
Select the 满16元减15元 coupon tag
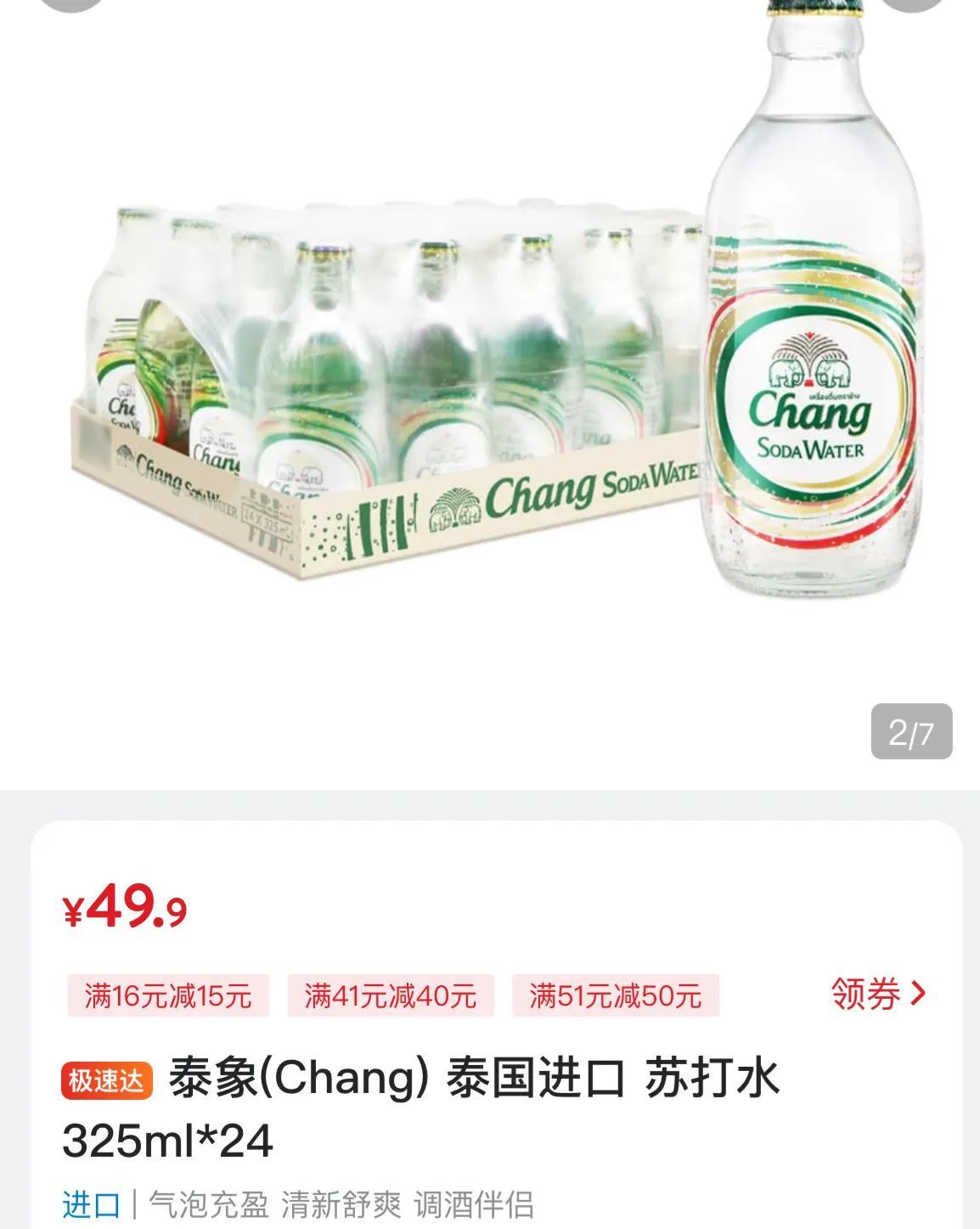tap(168, 995)
